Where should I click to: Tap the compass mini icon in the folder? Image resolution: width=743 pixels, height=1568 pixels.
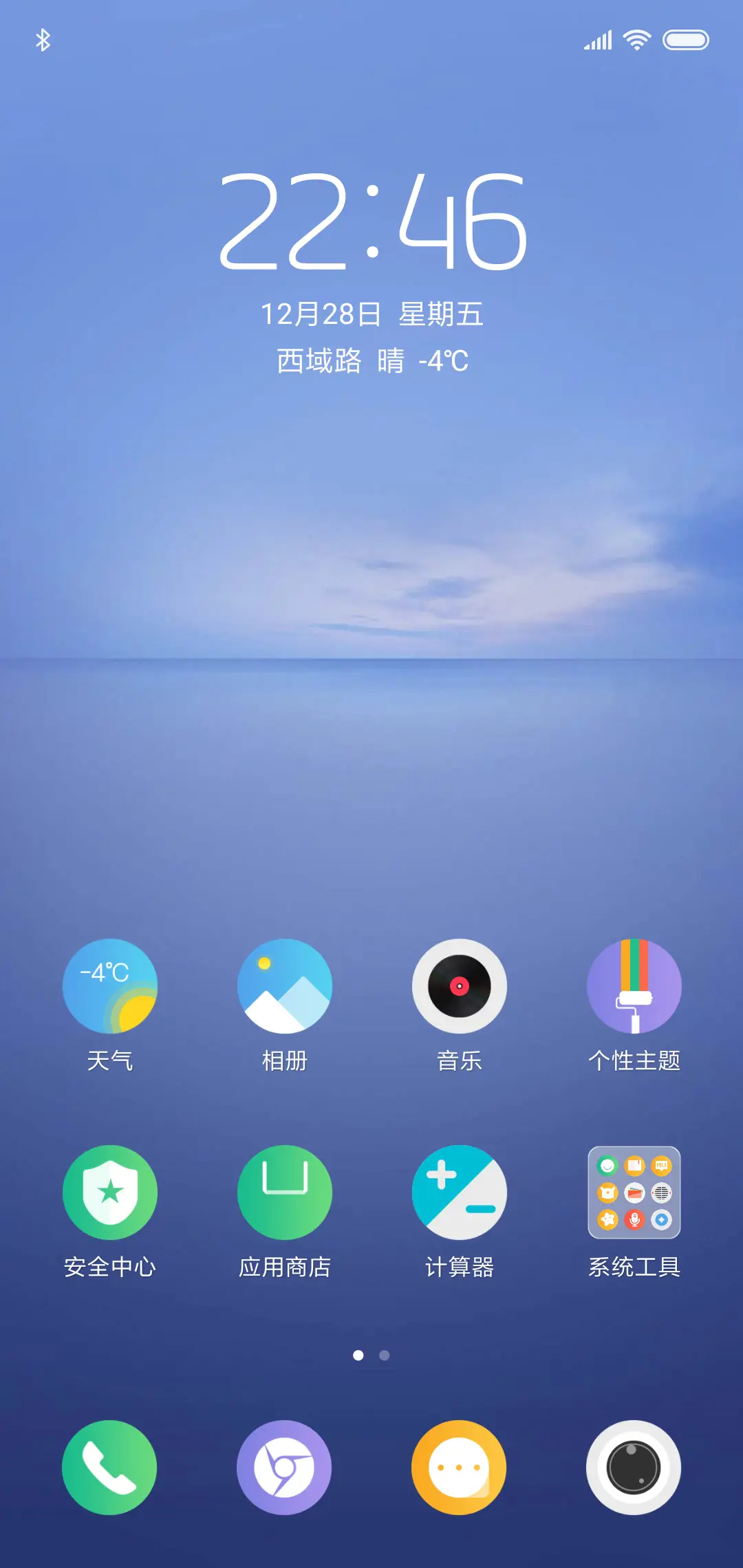point(661,1218)
